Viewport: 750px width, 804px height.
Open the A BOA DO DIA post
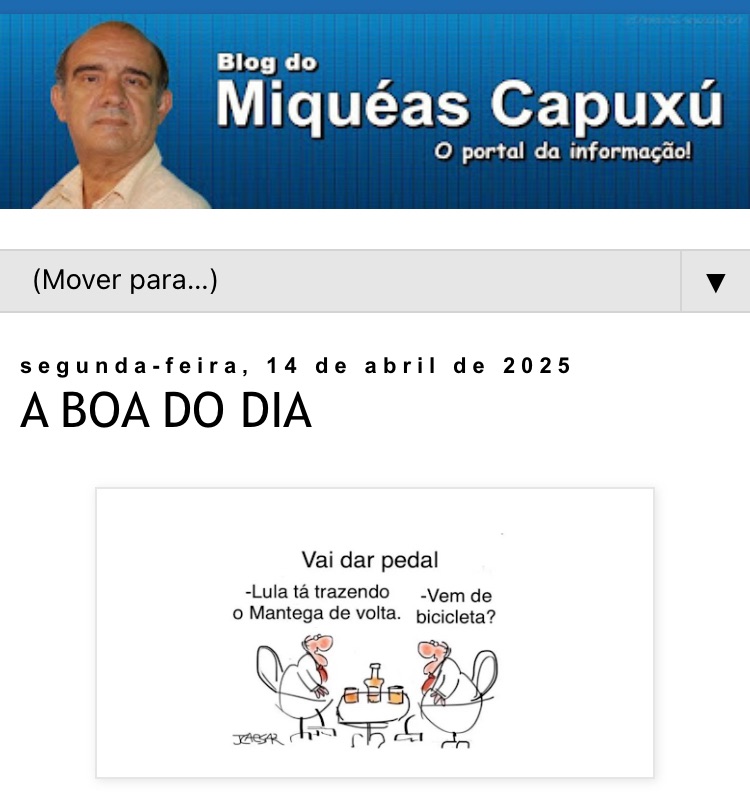(166, 412)
